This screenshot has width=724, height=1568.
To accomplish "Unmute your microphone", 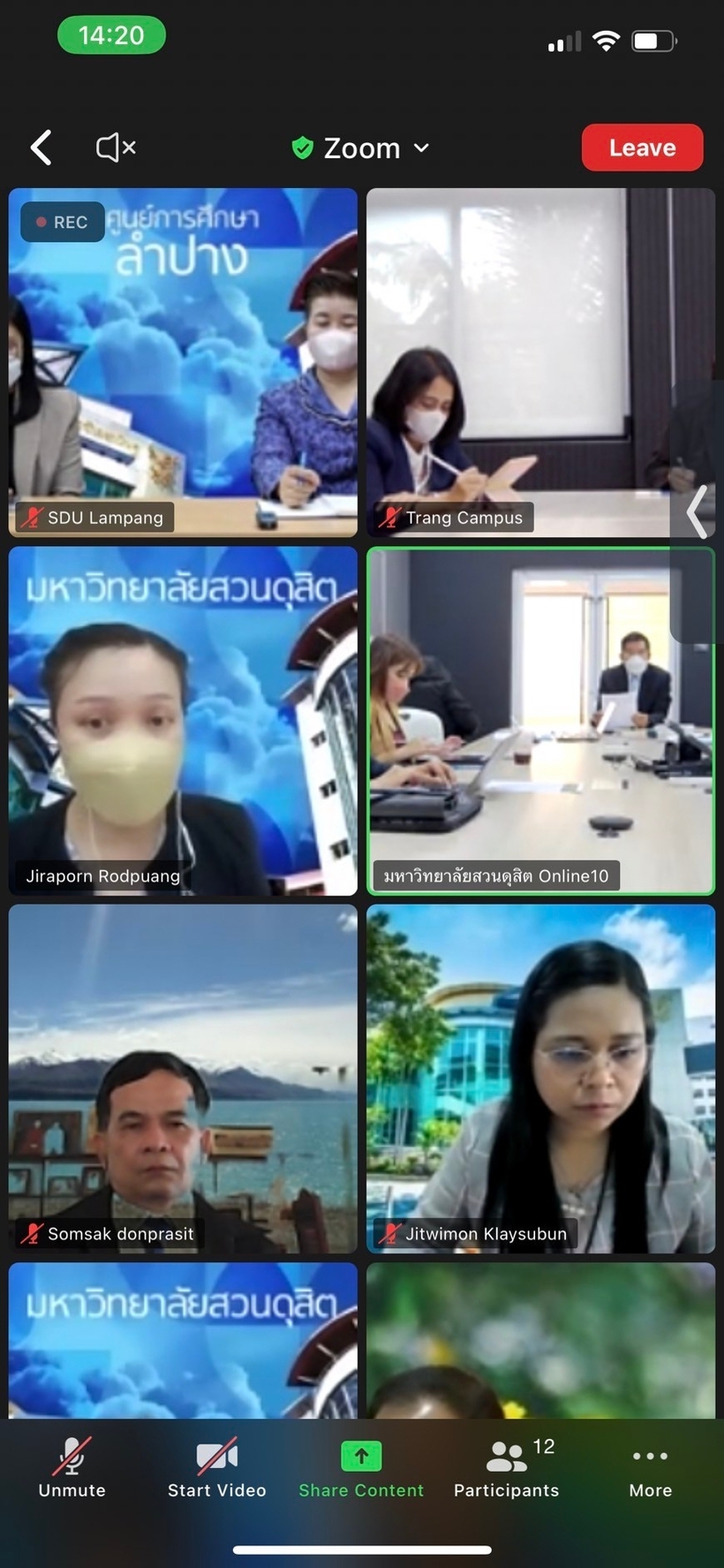I will click(x=72, y=1468).
